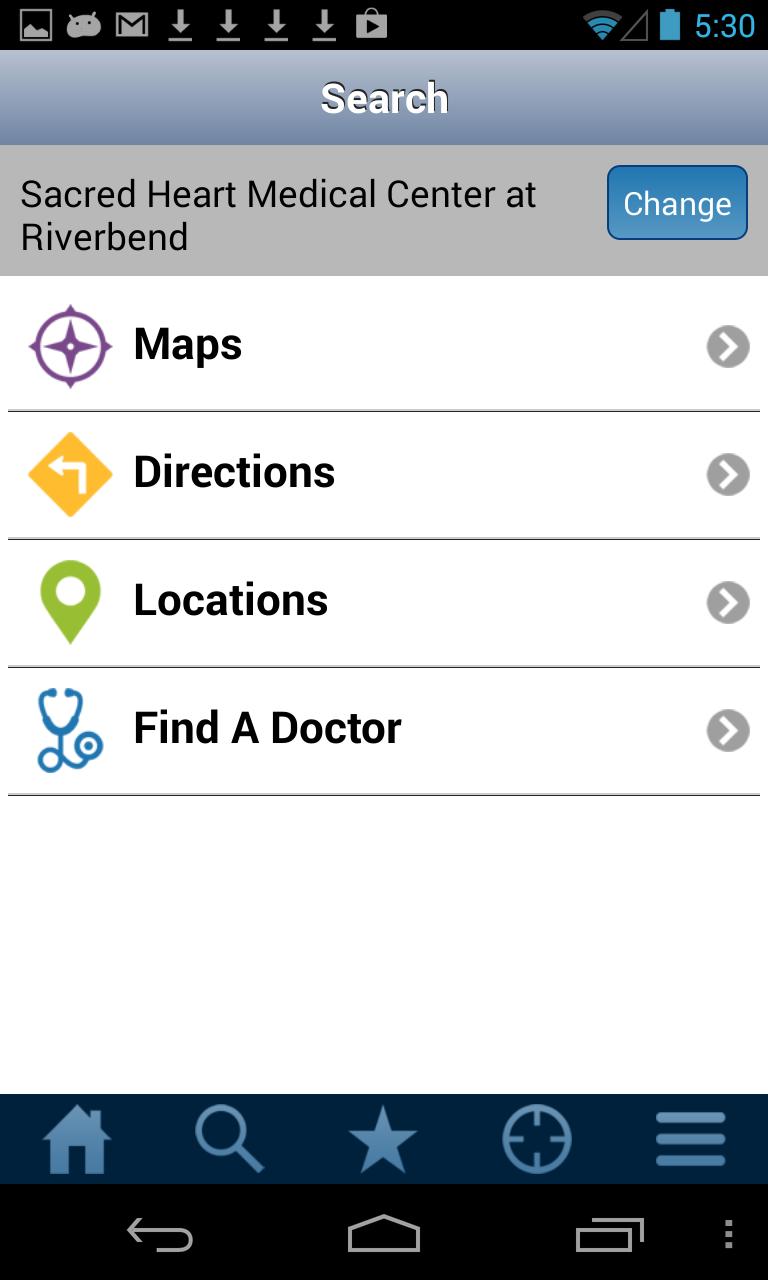Tap the Wi-Fi indicator in status bar
This screenshot has height=1280, width=768.
599,26
